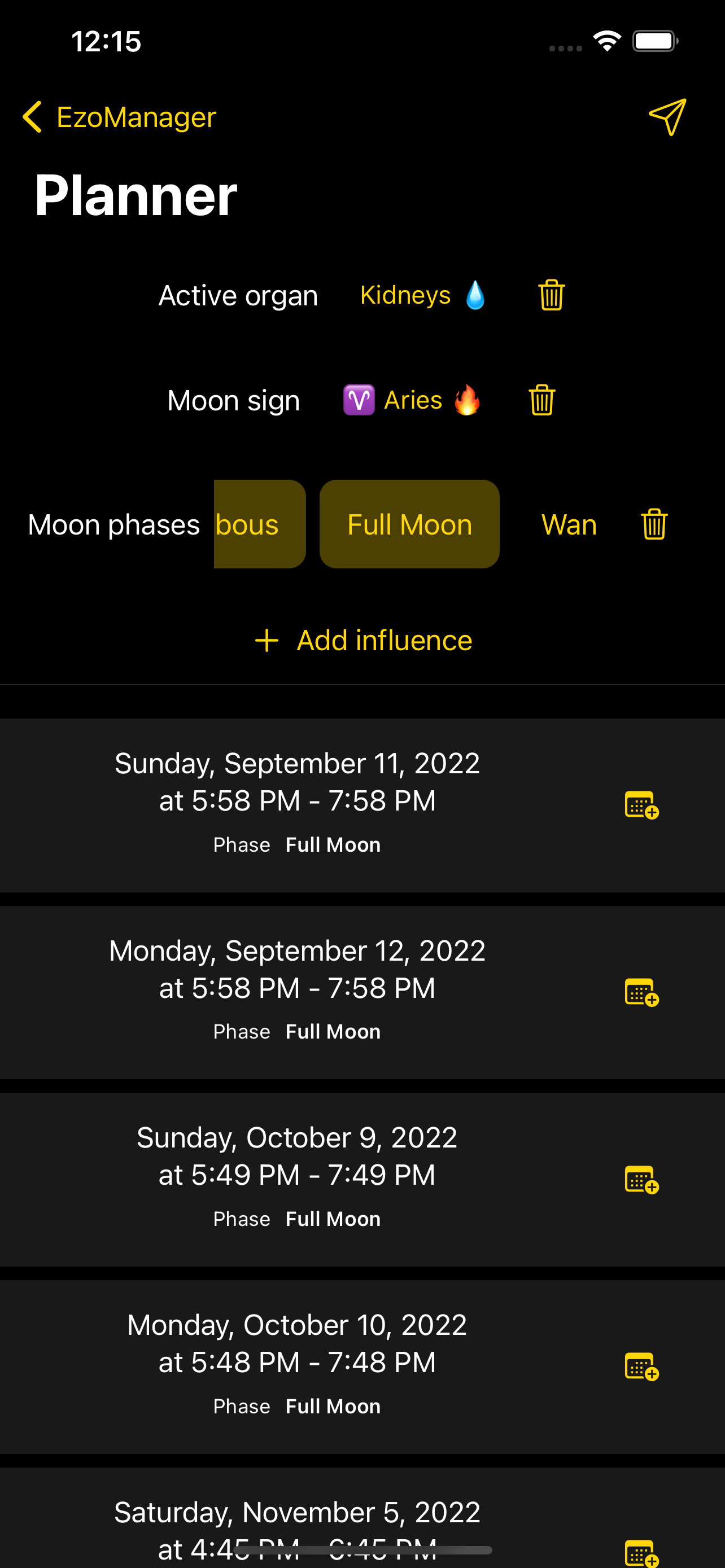Remove the Moon sign influence
The width and height of the screenshot is (725, 1568).
(x=541, y=400)
